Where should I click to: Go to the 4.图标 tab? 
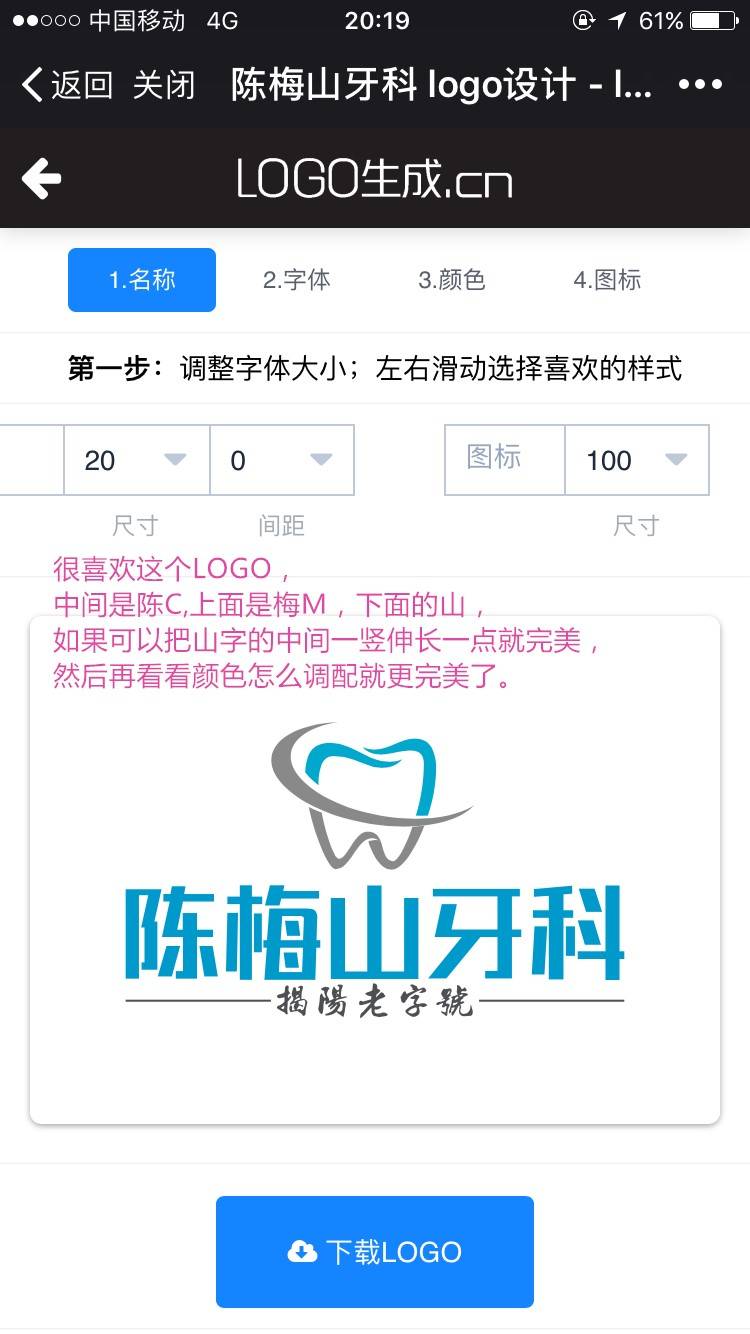[607, 280]
